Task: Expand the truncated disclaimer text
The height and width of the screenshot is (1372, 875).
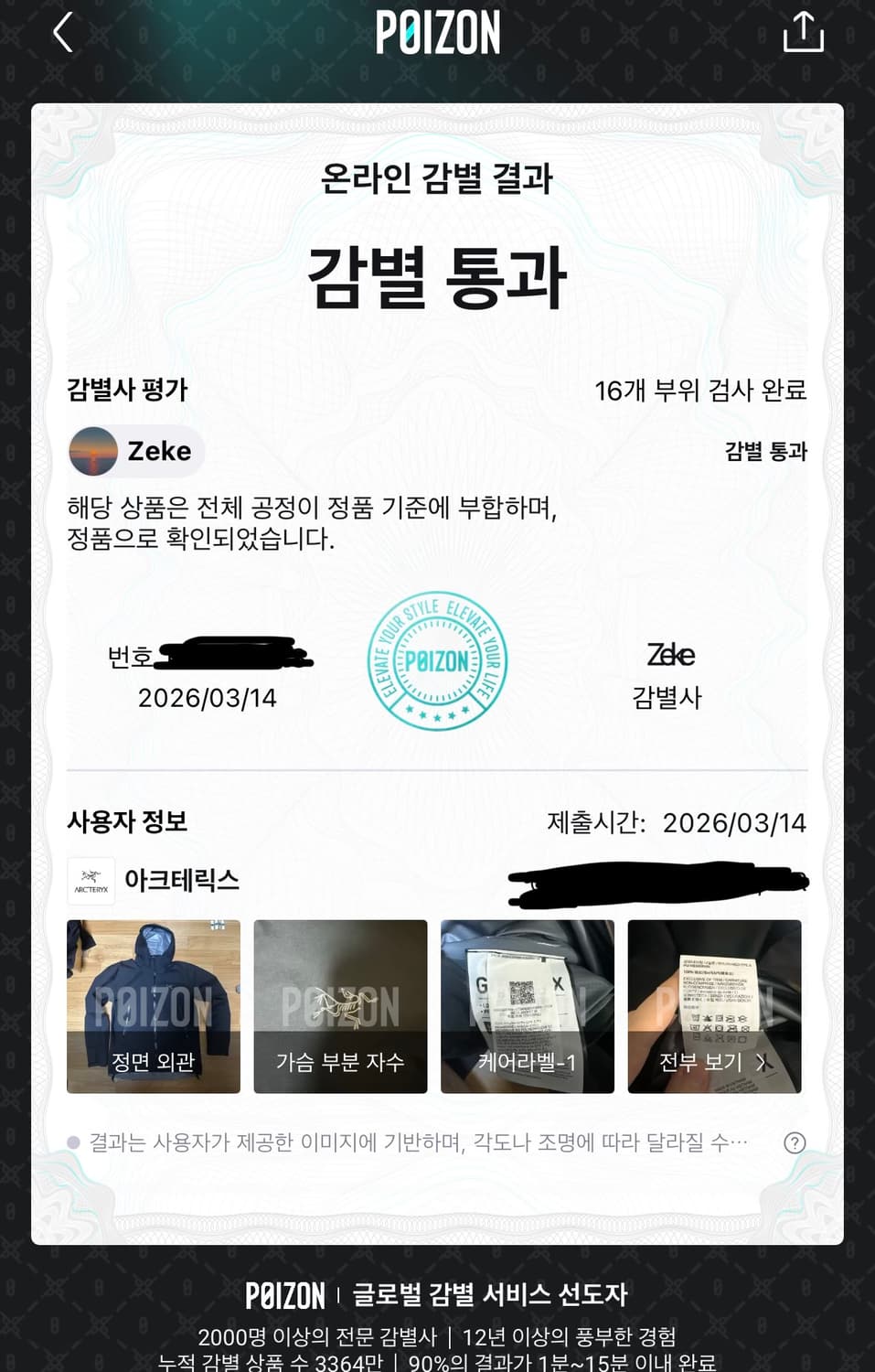Action: [x=416, y=1141]
